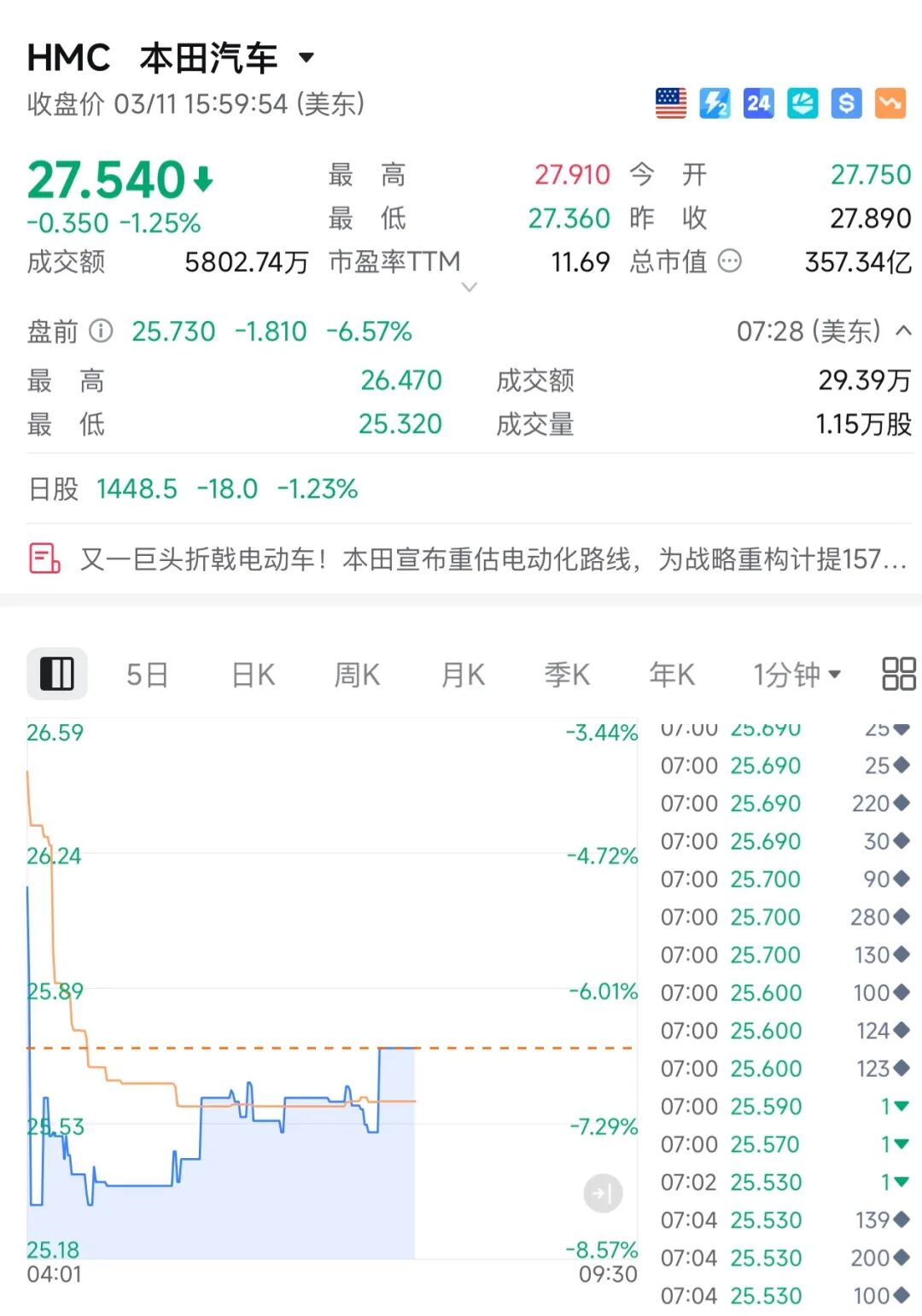Click the 盘前 info tooltip icon
922x1316 pixels.
click(101, 331)
